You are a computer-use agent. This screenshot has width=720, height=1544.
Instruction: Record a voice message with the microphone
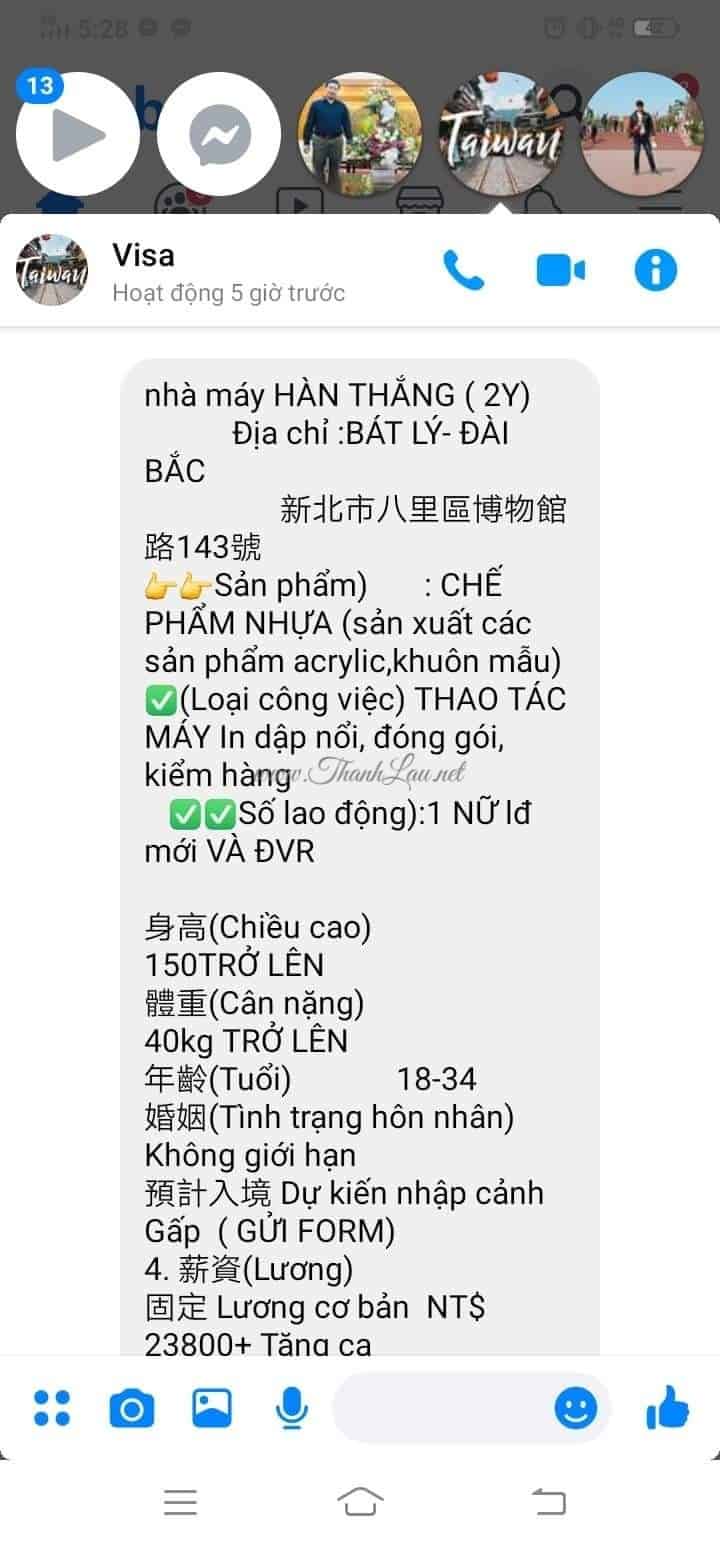point(291,1408)
